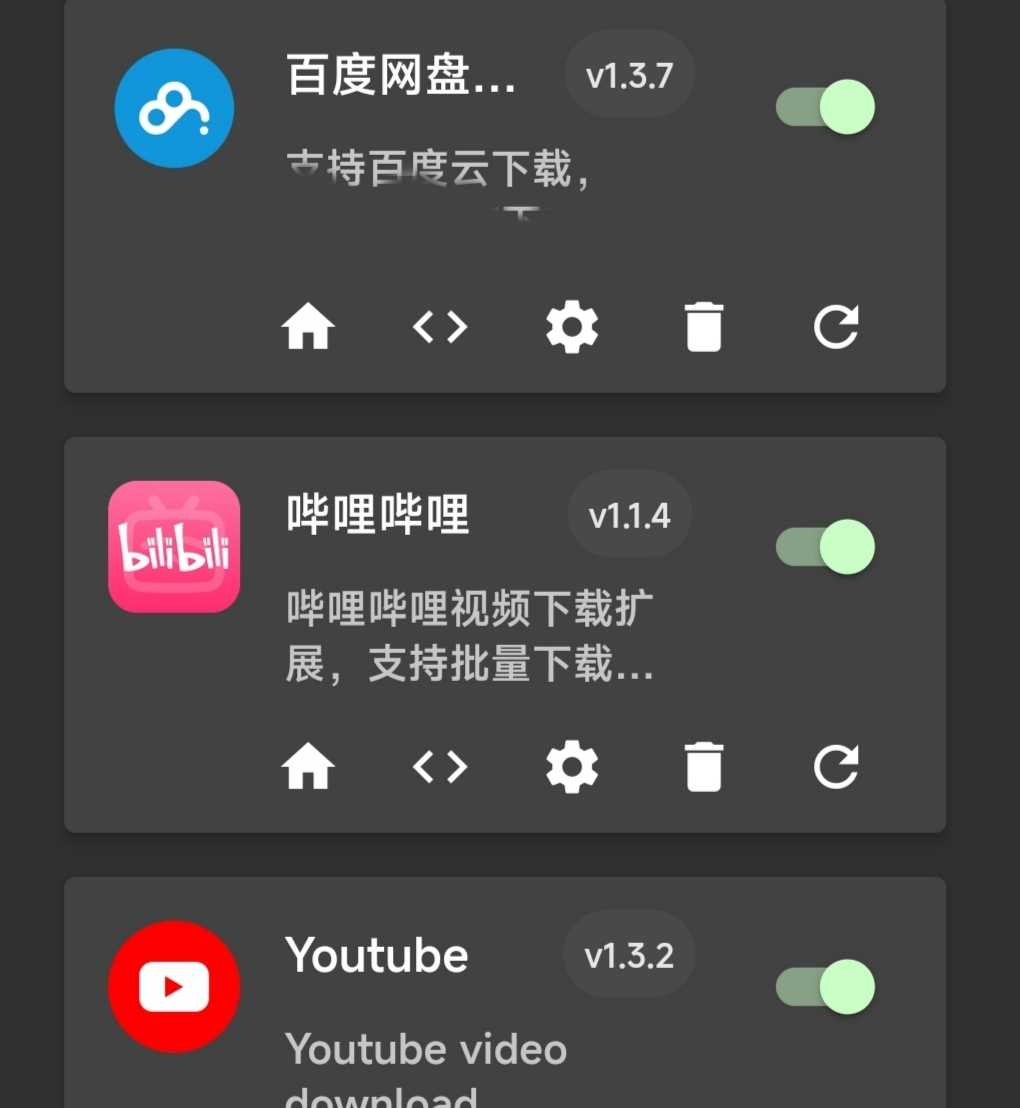View source code of 哔哩哔哩 extension
1020x1108 pixels.
[x=440, y=766]
